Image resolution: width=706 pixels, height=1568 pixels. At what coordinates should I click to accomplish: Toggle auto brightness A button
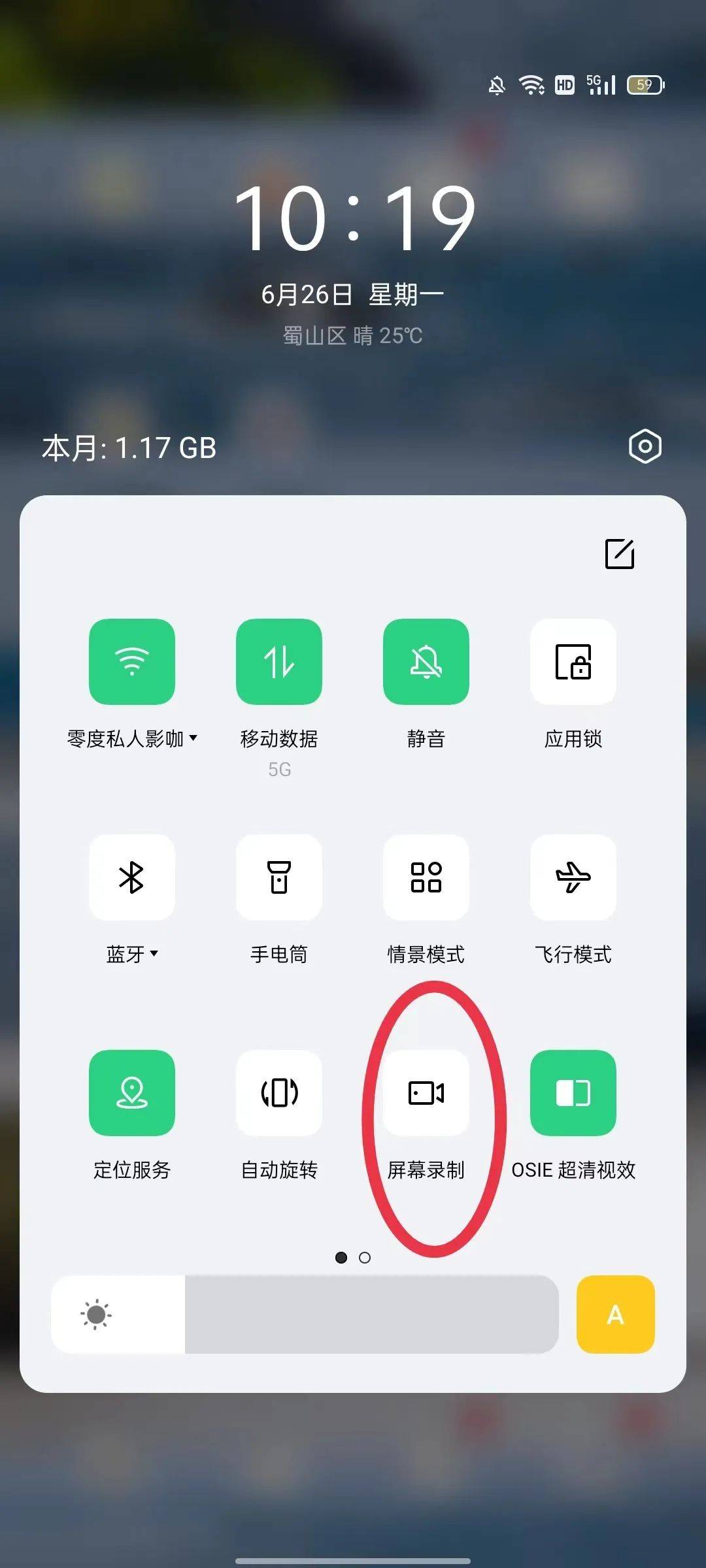(x=616, y=1315)
